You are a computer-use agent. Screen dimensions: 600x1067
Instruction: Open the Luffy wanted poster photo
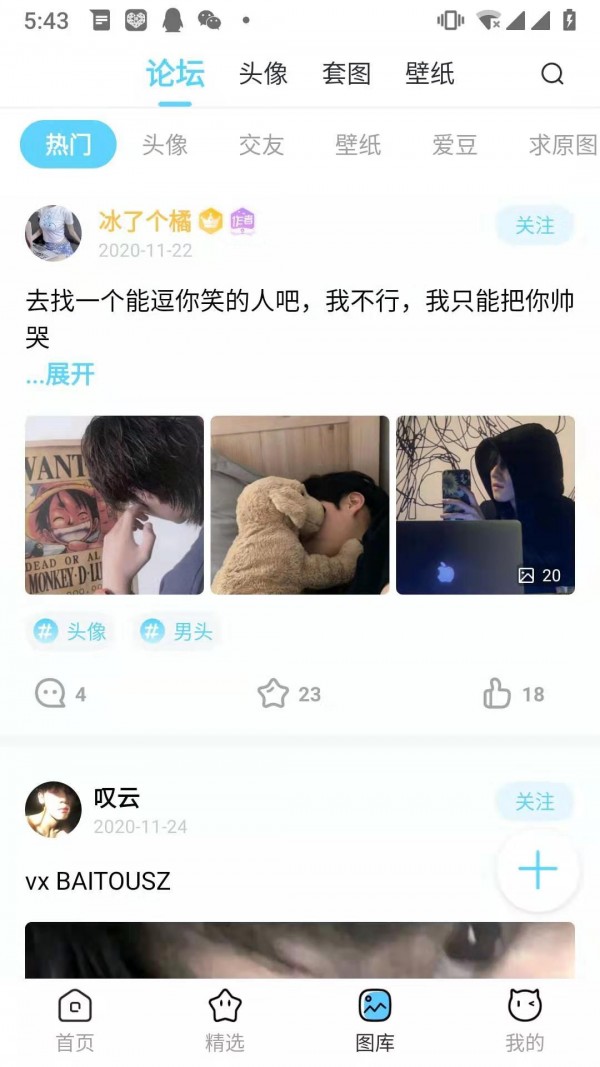[x=114, y=505]
